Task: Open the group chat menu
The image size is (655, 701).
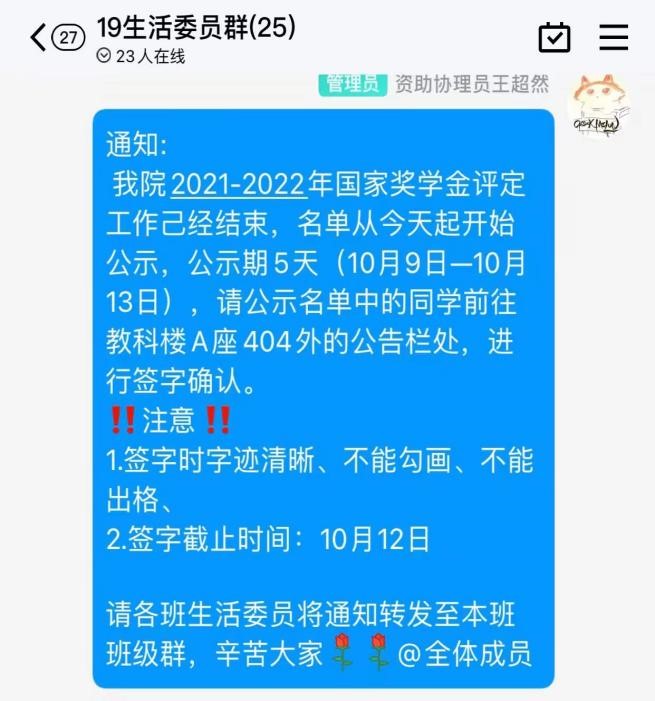Action: tap(613, 38)
